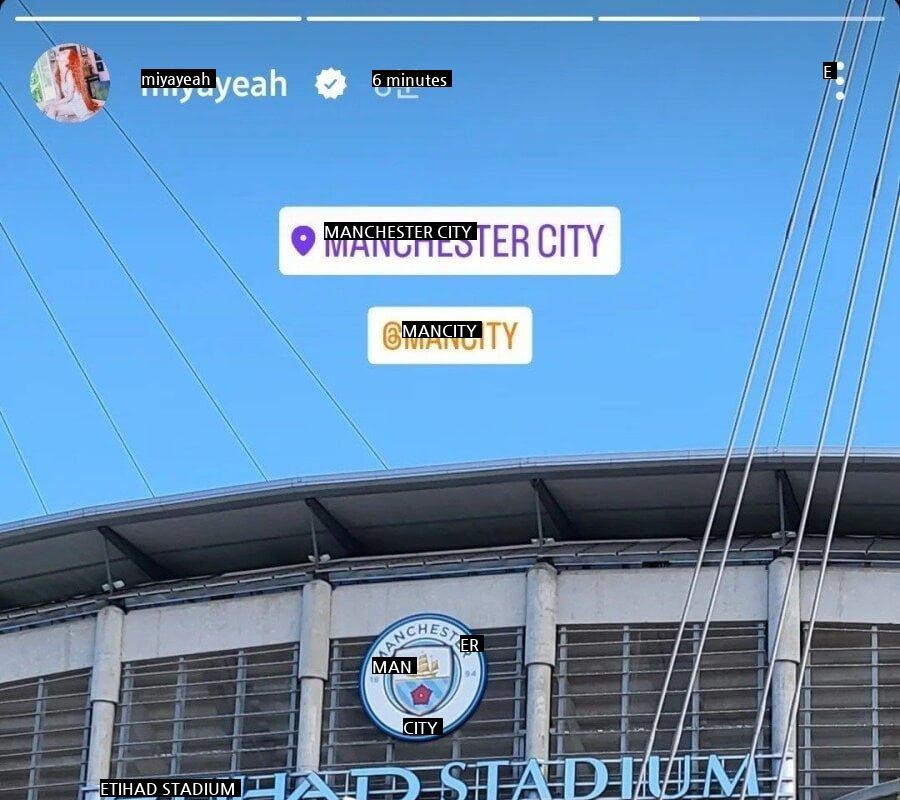Tap the @MANCITY mention sticker
The height and width of the screenshot is (800, 900).
(x=450, y=335)
